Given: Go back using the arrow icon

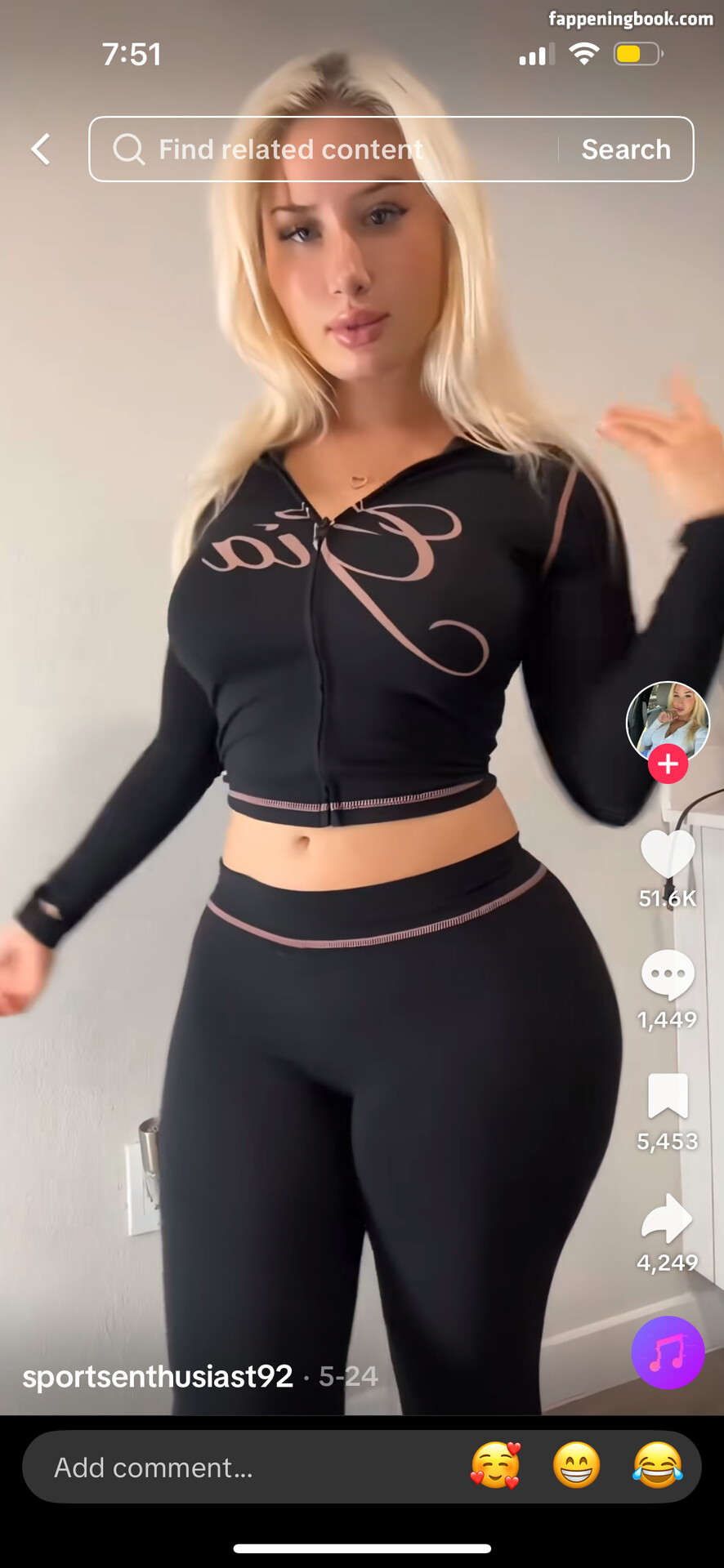Looking at the screenshot, I should pos(41,149).
